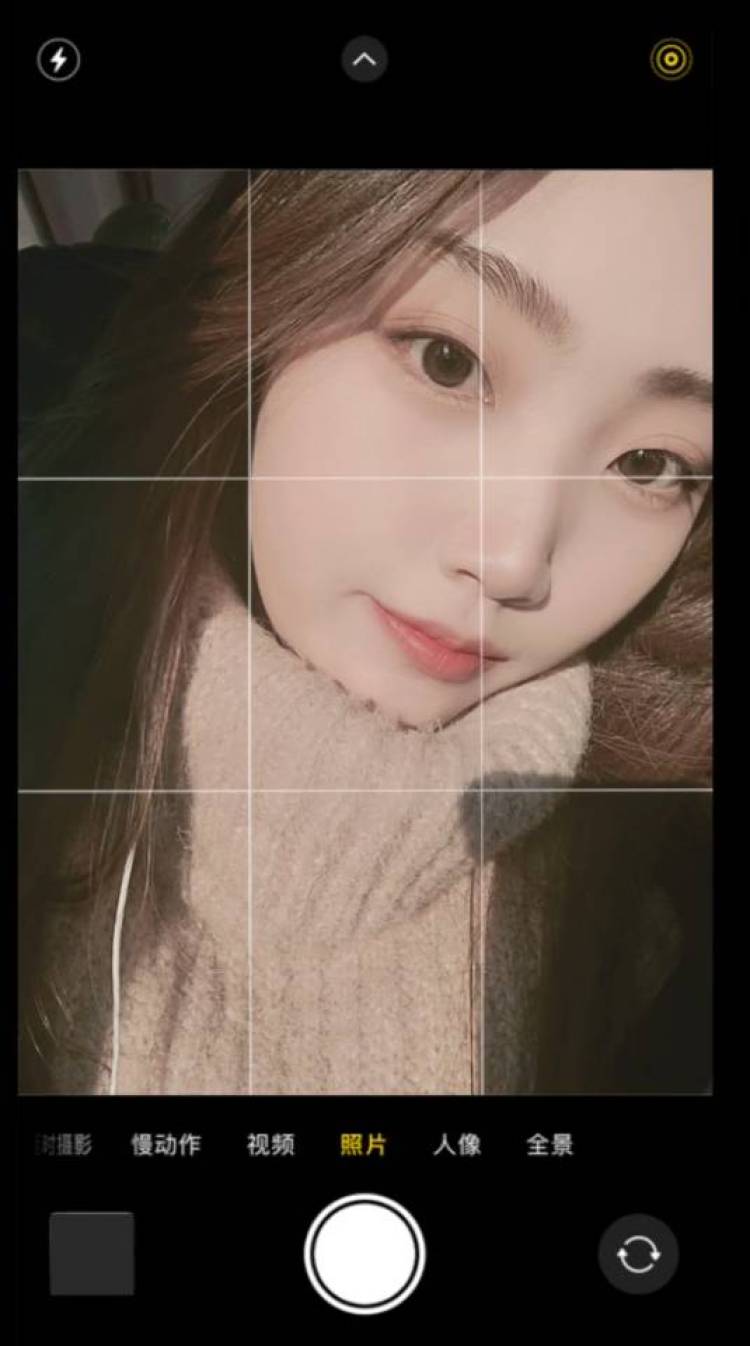750x1346 pixels.
Task: Toggle the Live Photo icon
Action: tap(671, 60)
